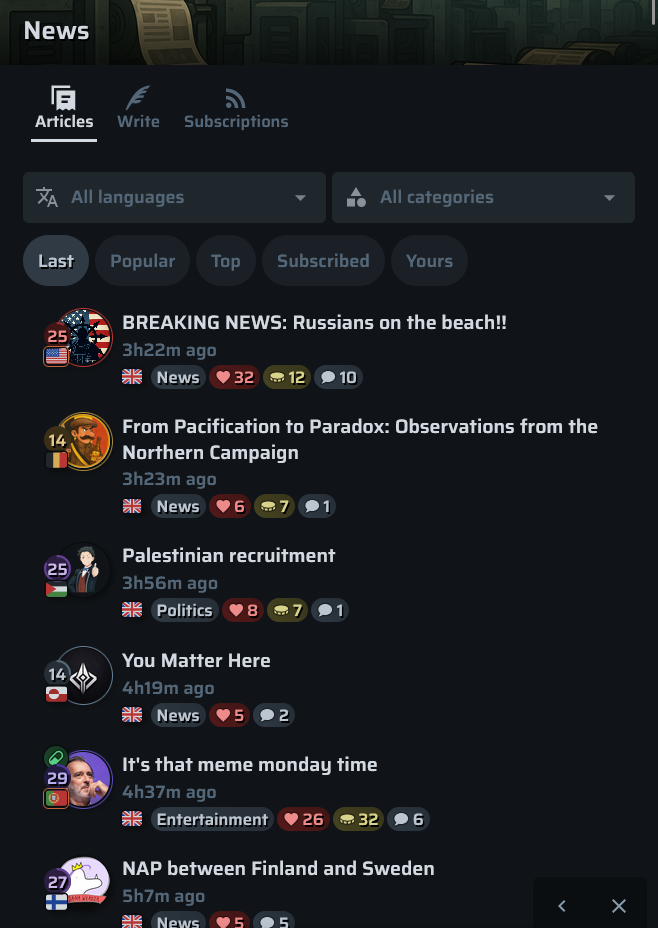Read the Palestinian recruitment article

point(228,556)
